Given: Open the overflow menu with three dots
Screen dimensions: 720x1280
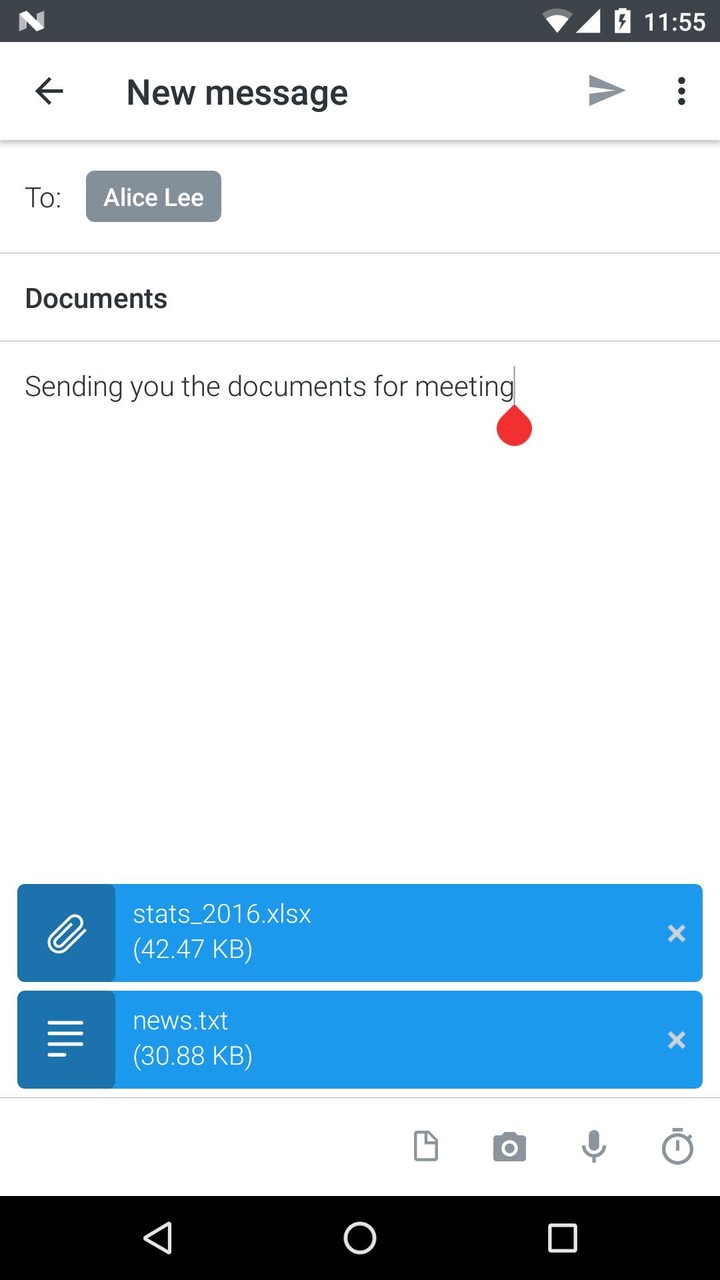Looking at the screenshot, I should pos(681,90).
